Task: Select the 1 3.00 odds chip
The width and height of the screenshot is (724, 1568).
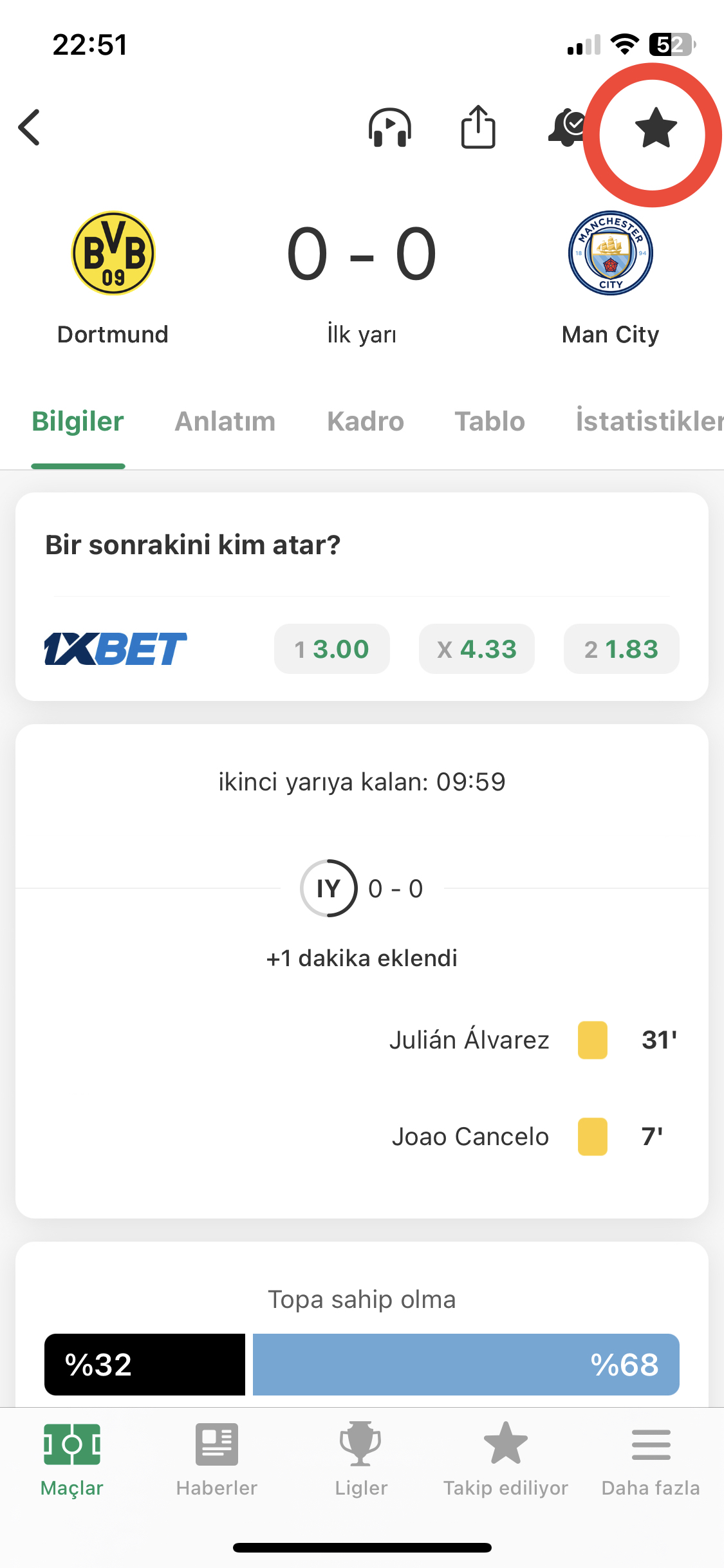Action: pyautogui.click(x=332, y=649)
